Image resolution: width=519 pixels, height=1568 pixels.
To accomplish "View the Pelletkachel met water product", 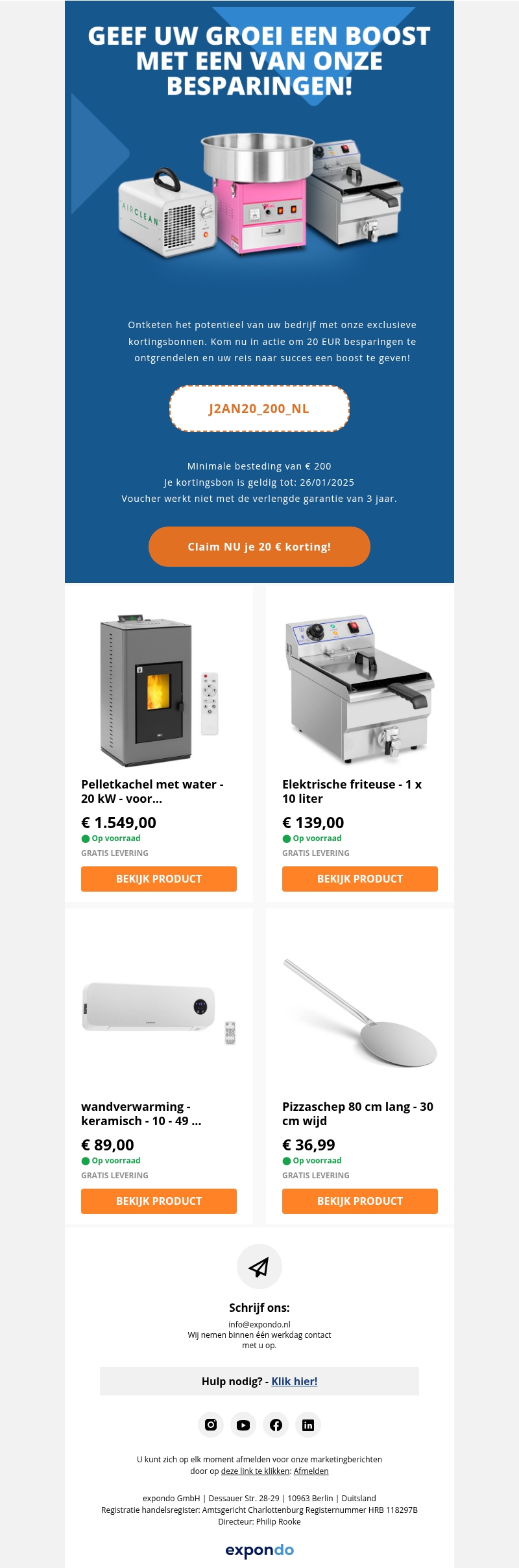I will tap(159, 879).
